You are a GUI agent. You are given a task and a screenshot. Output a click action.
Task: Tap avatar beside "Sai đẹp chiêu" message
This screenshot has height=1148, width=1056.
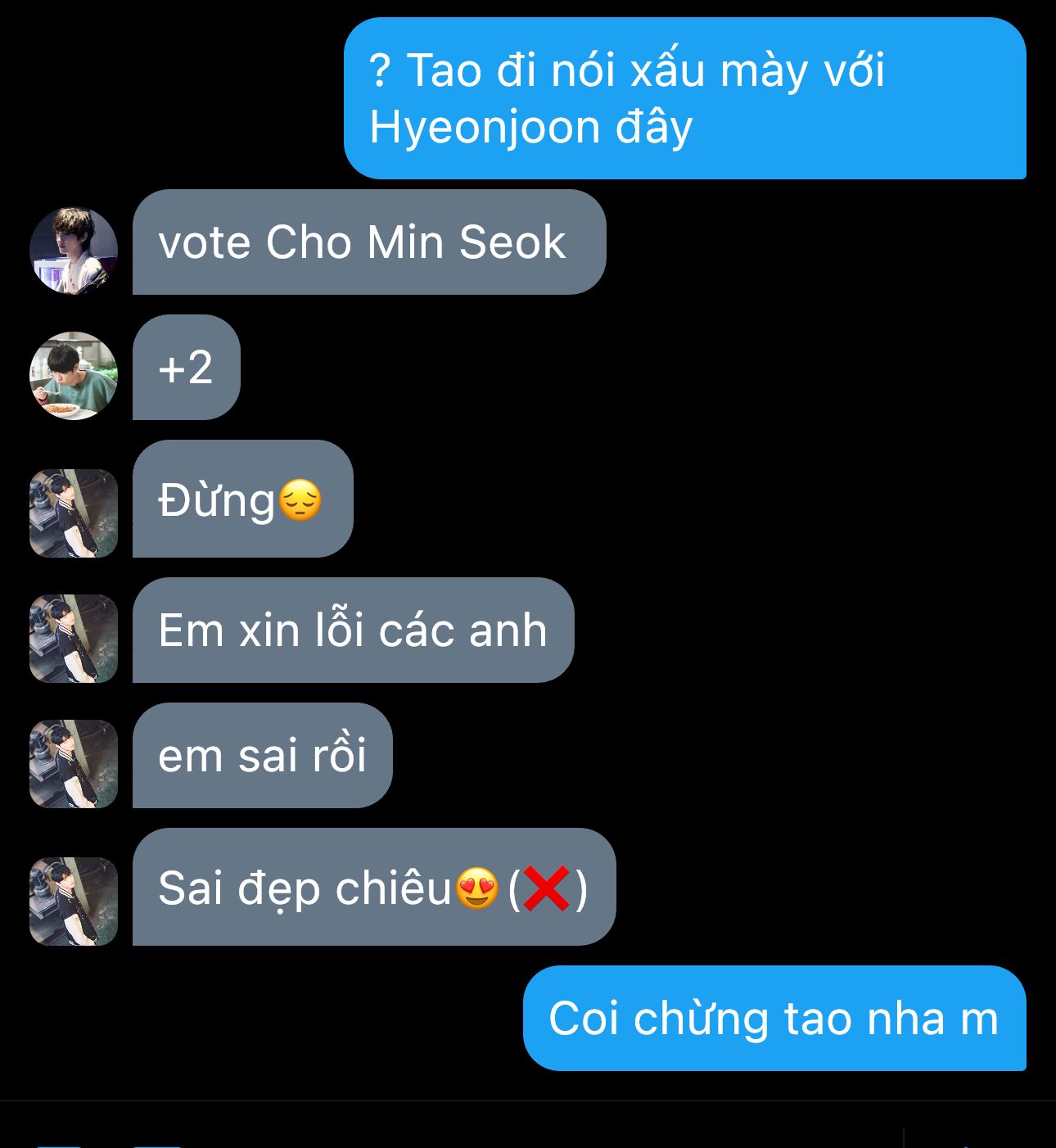coord(74,902)
